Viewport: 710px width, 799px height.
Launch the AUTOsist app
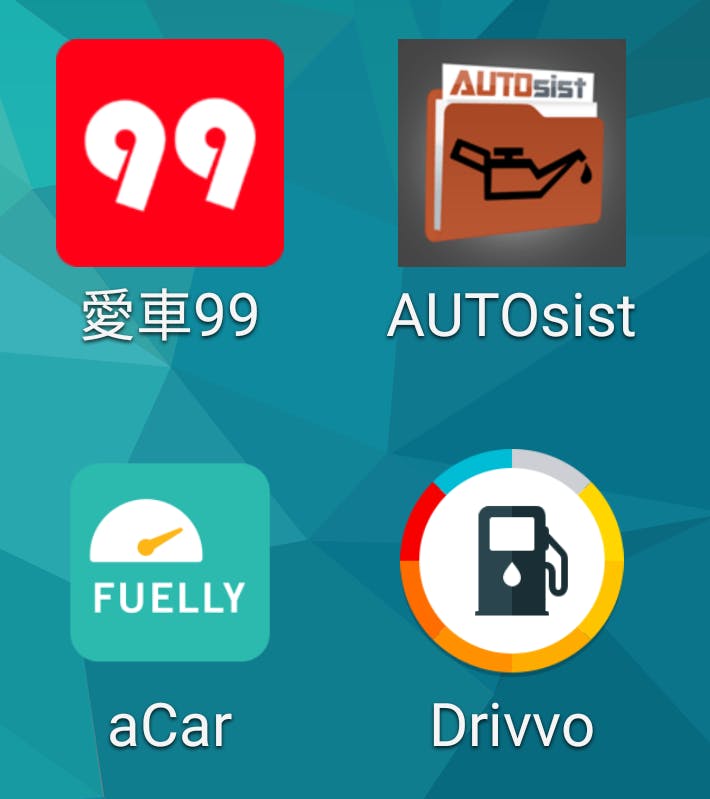(512, 153)
